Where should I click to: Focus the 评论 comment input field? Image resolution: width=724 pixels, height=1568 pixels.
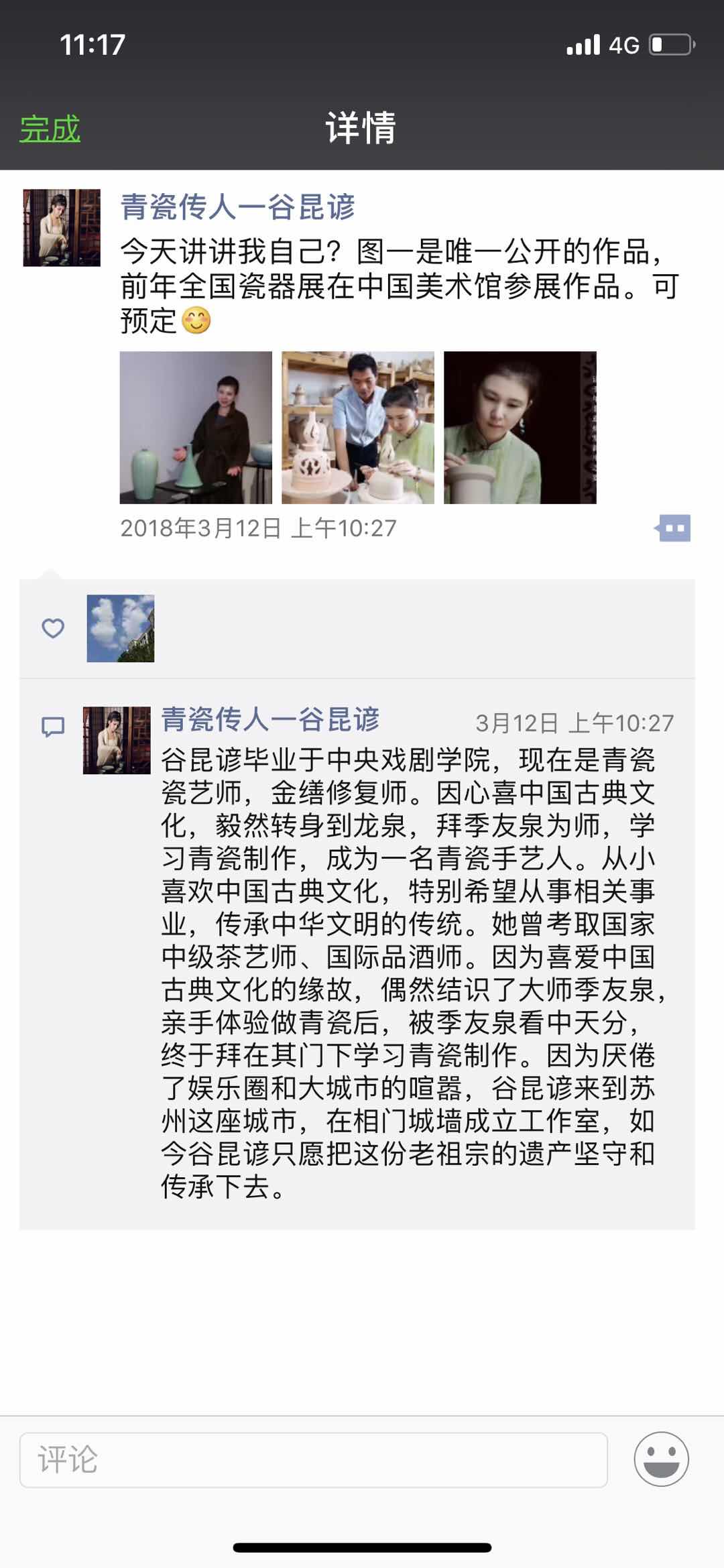[314, 1459]
